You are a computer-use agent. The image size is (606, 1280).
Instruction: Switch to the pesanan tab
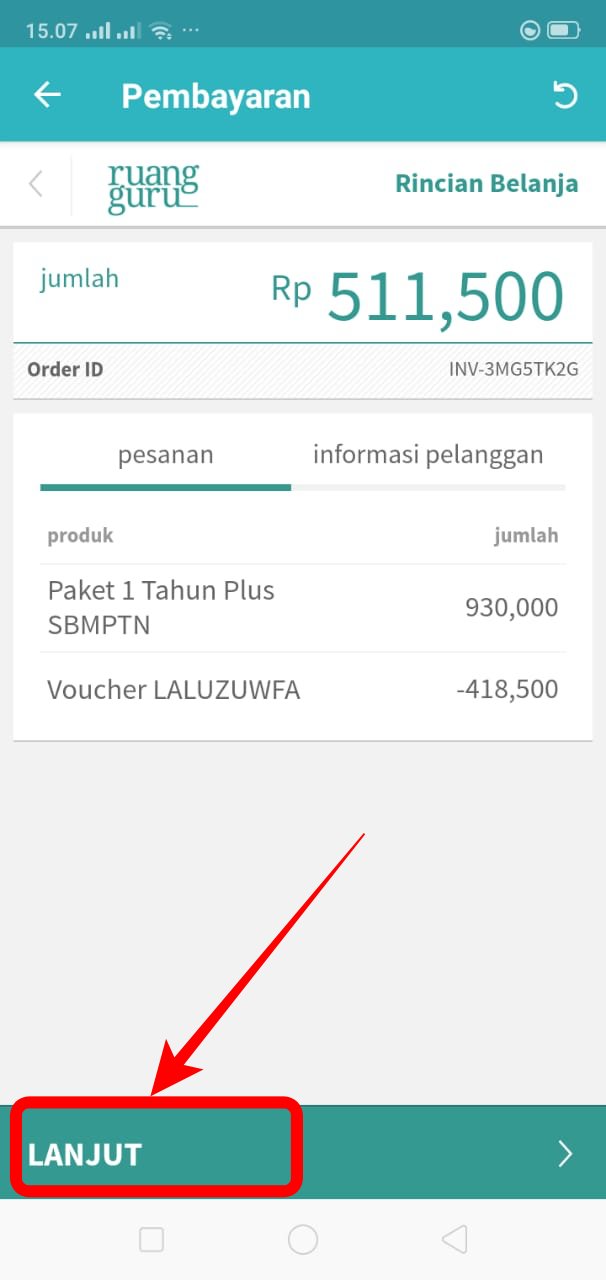[x=166, y=455]
